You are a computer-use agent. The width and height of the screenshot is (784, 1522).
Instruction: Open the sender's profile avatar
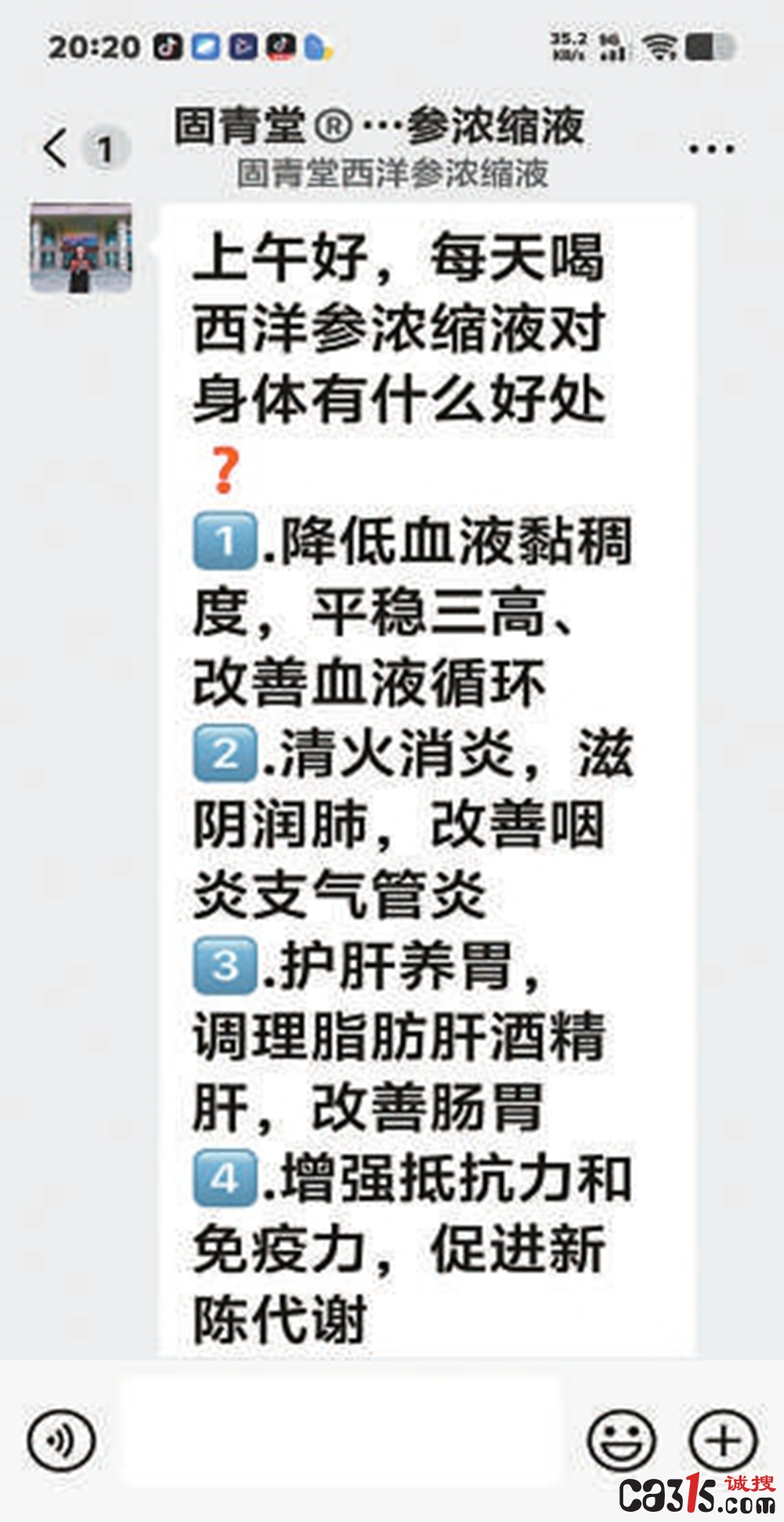click(81, 247)
